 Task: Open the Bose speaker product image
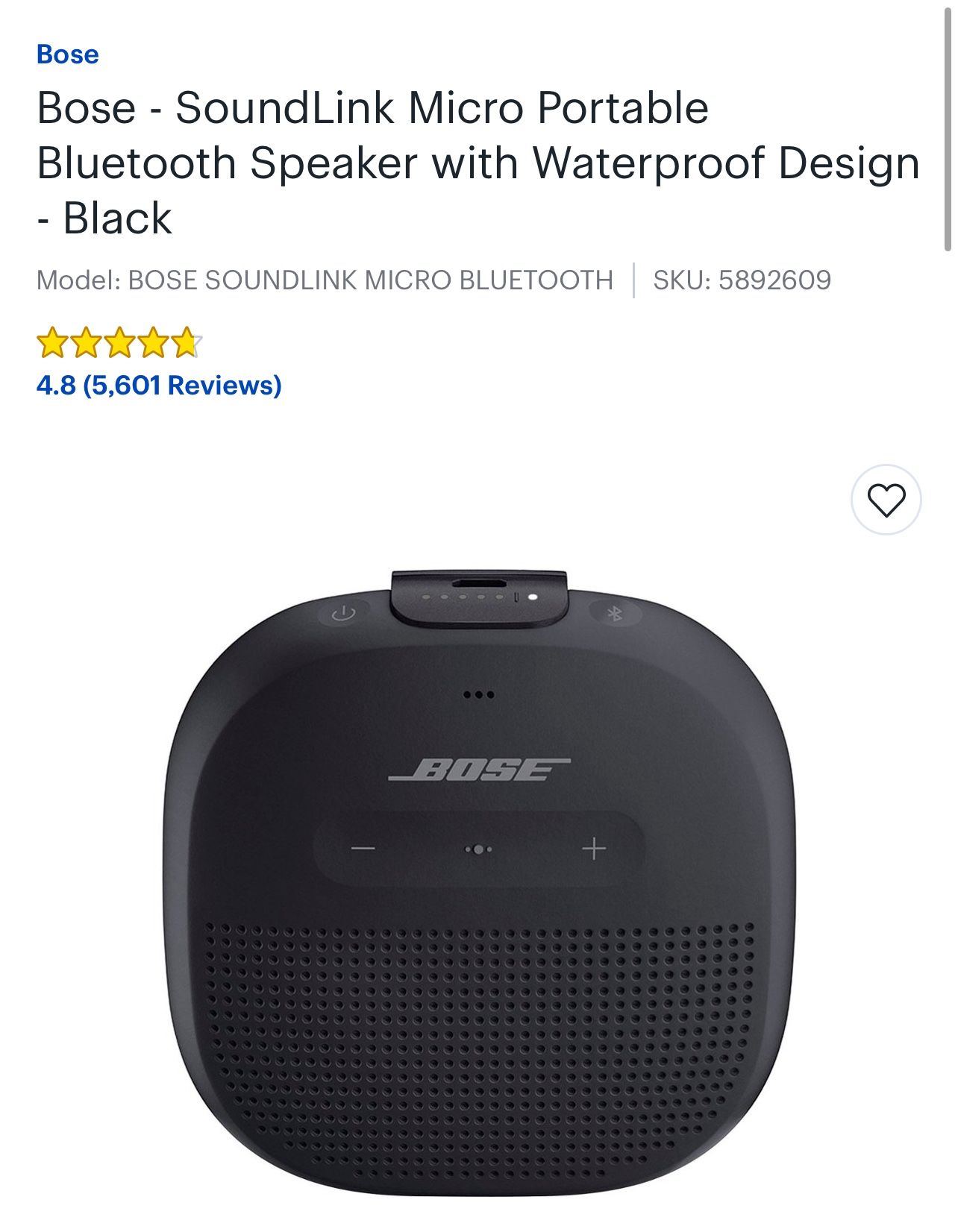point(478,880)
